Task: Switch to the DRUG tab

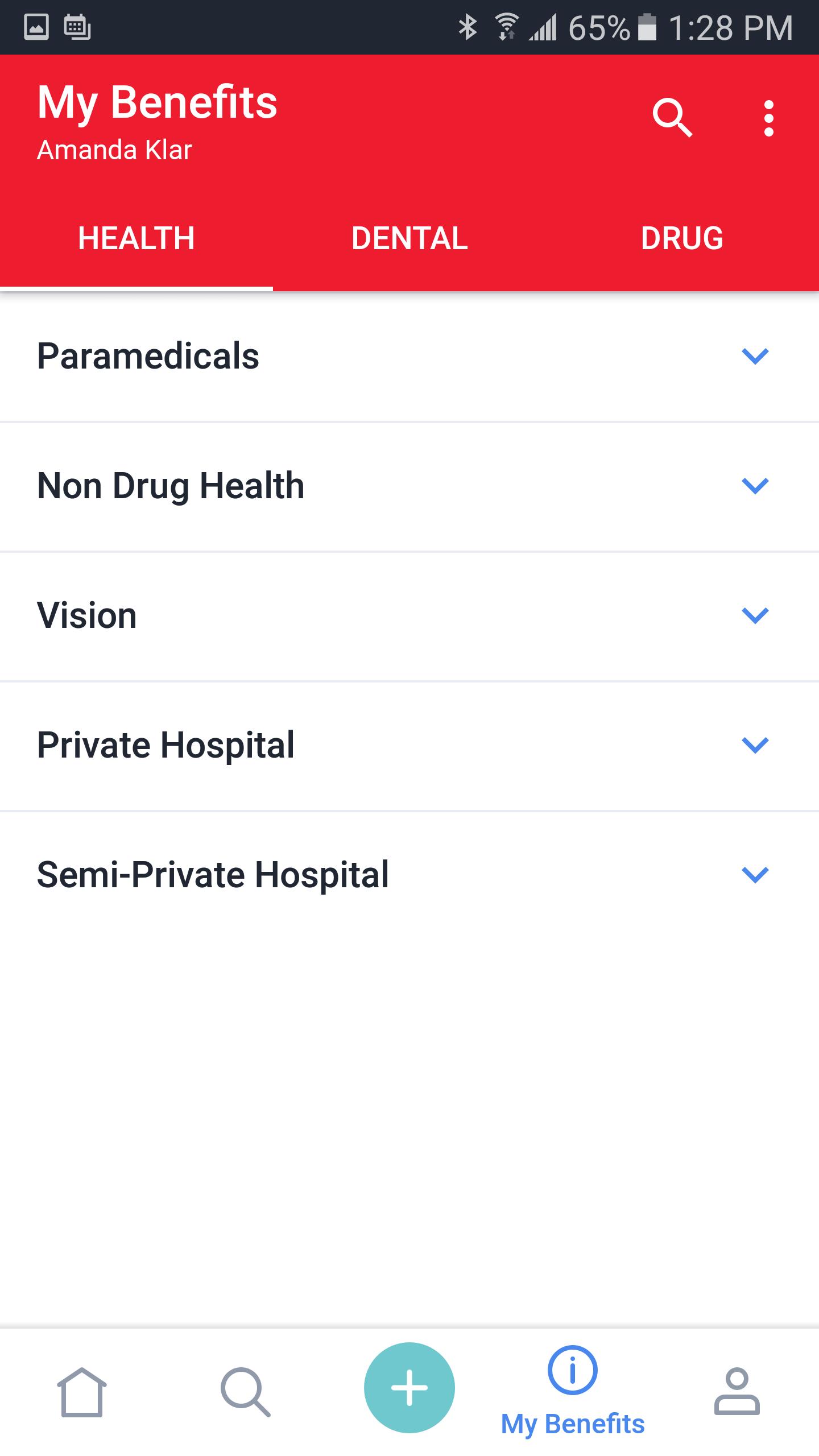Action: (x=682, y=238)
